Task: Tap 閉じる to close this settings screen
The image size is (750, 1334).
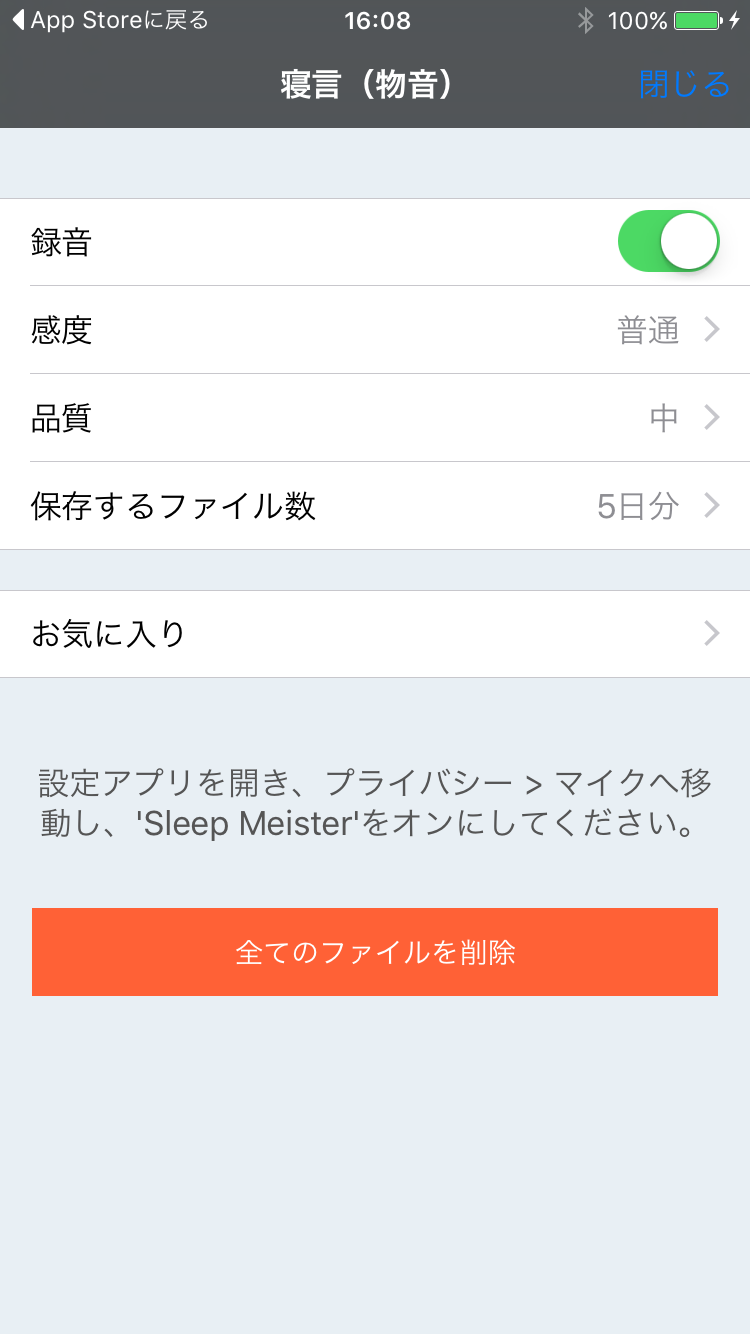Action: pyautogui.click(x=685, y=85)
